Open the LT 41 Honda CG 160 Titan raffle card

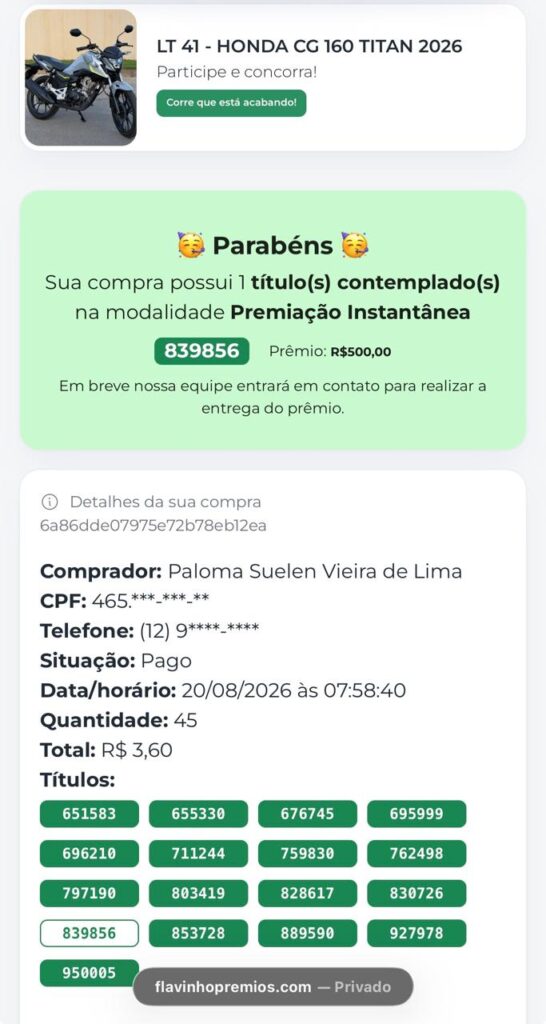(x=273, y=77)
